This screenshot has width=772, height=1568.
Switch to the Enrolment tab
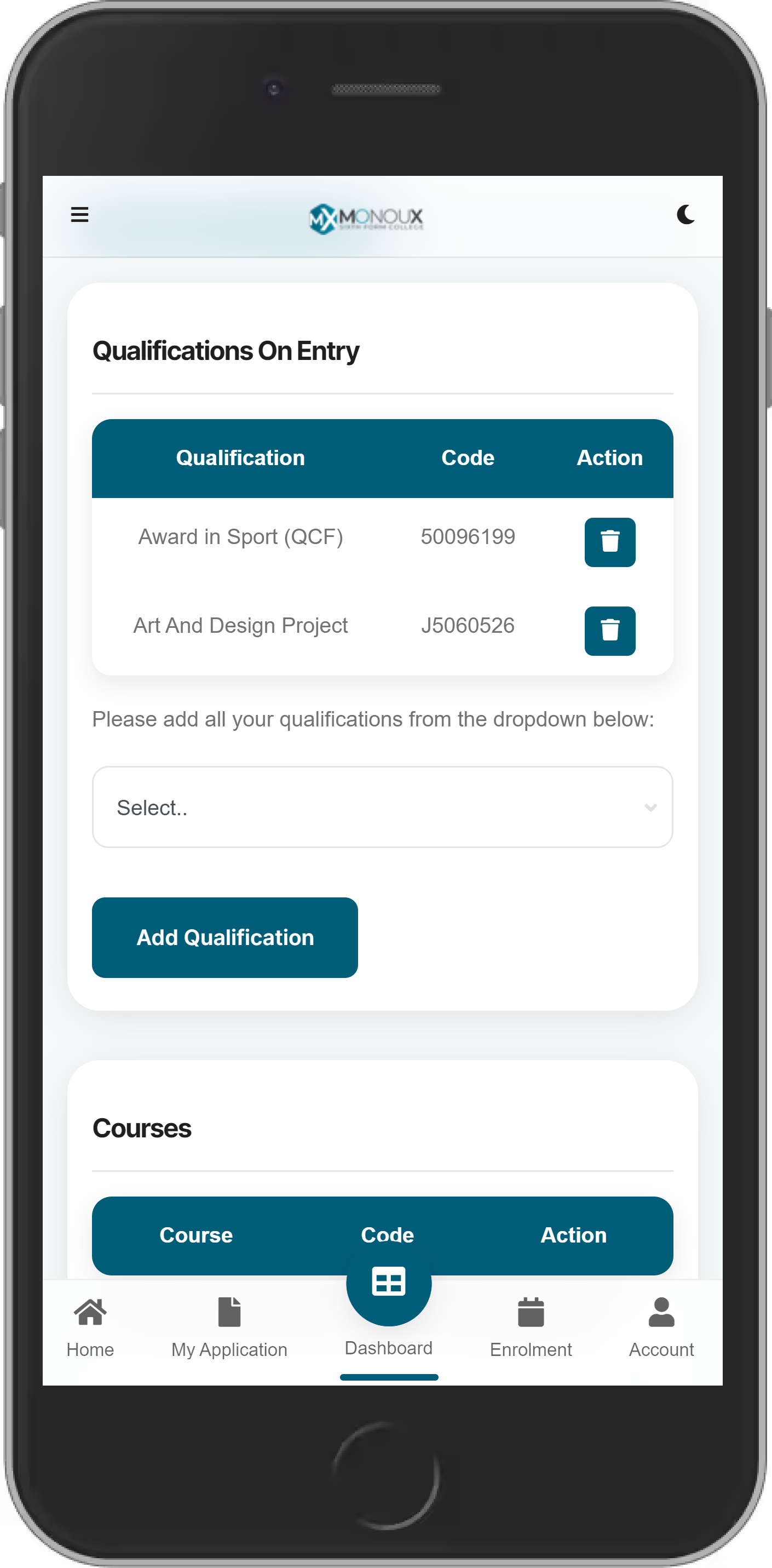coord(531,1328)
